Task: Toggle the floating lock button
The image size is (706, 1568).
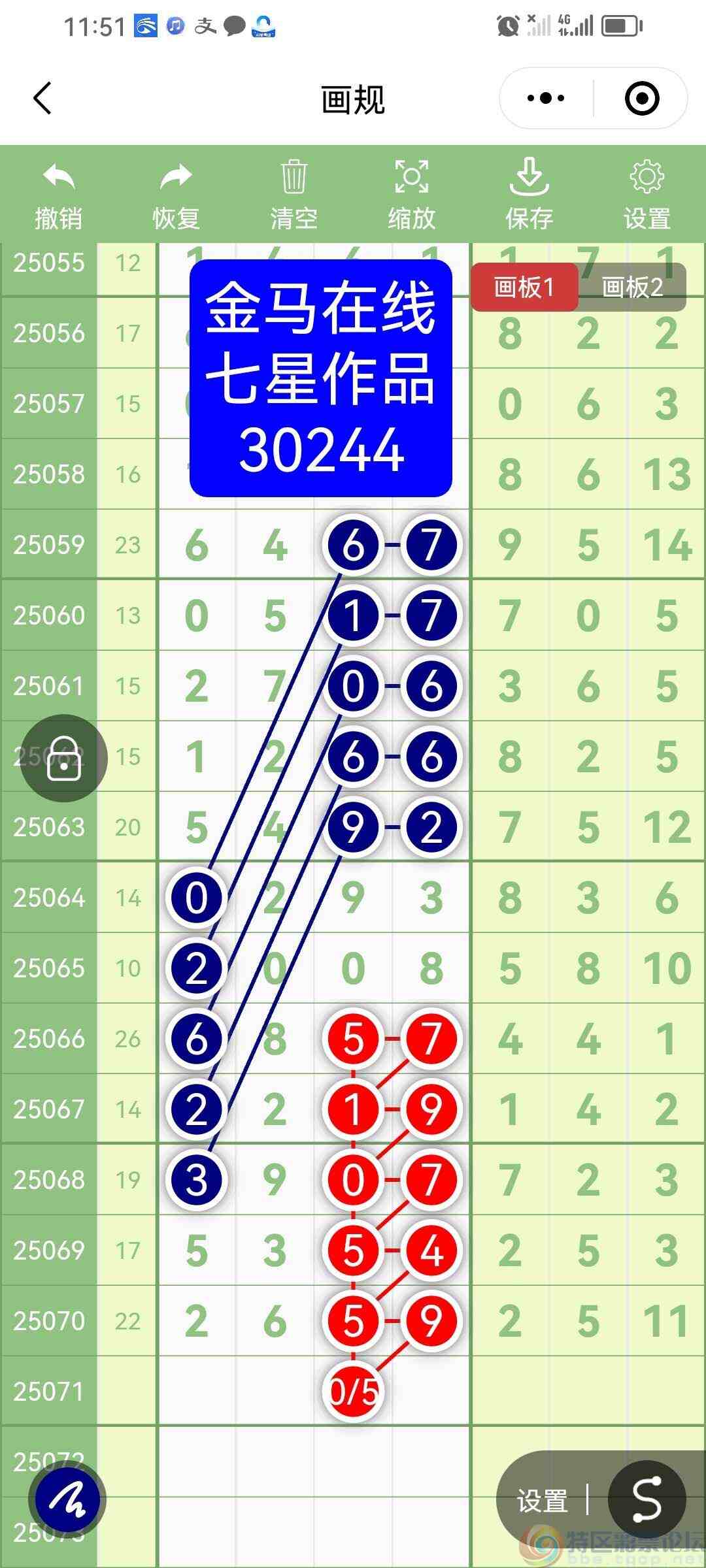Action: 63,759
